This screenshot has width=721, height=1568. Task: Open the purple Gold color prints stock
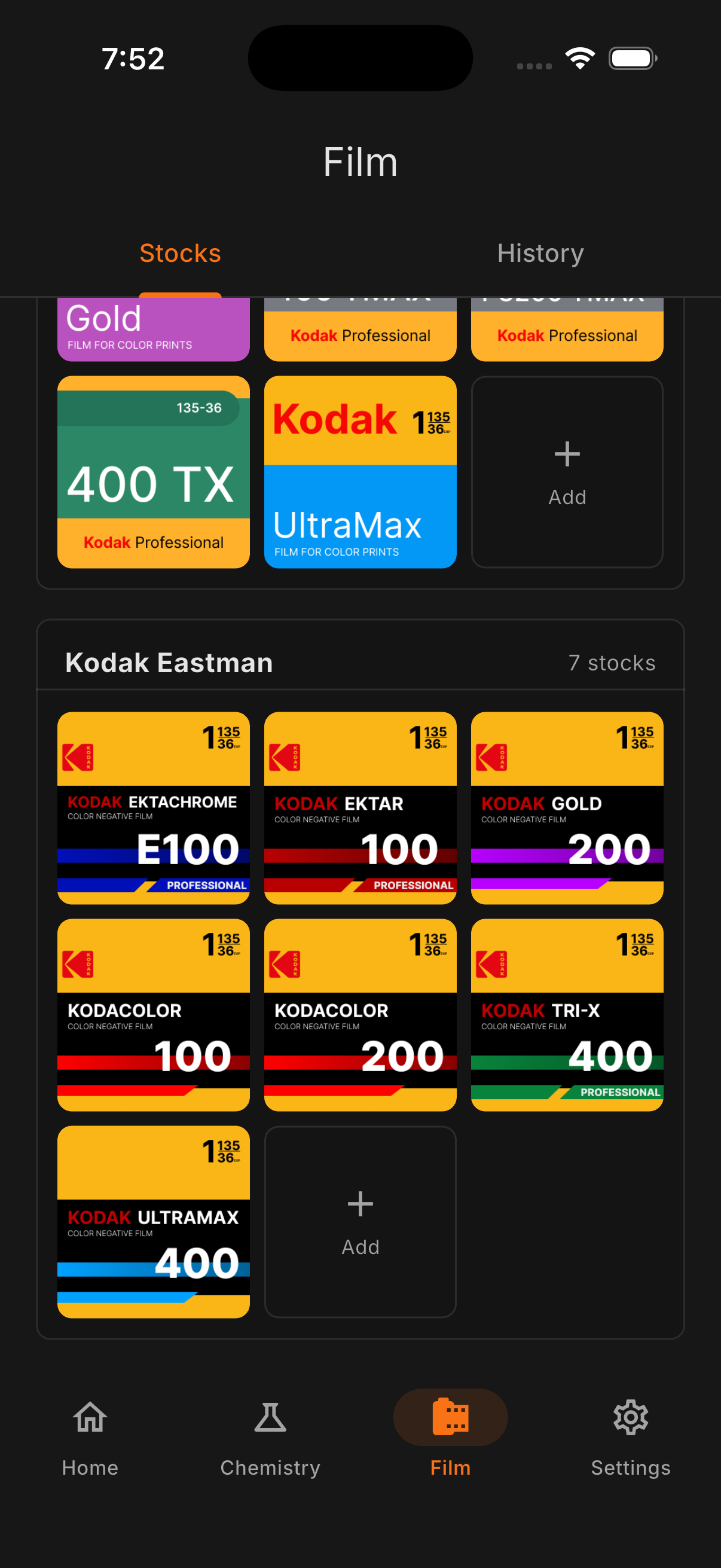tap(153, 329)
